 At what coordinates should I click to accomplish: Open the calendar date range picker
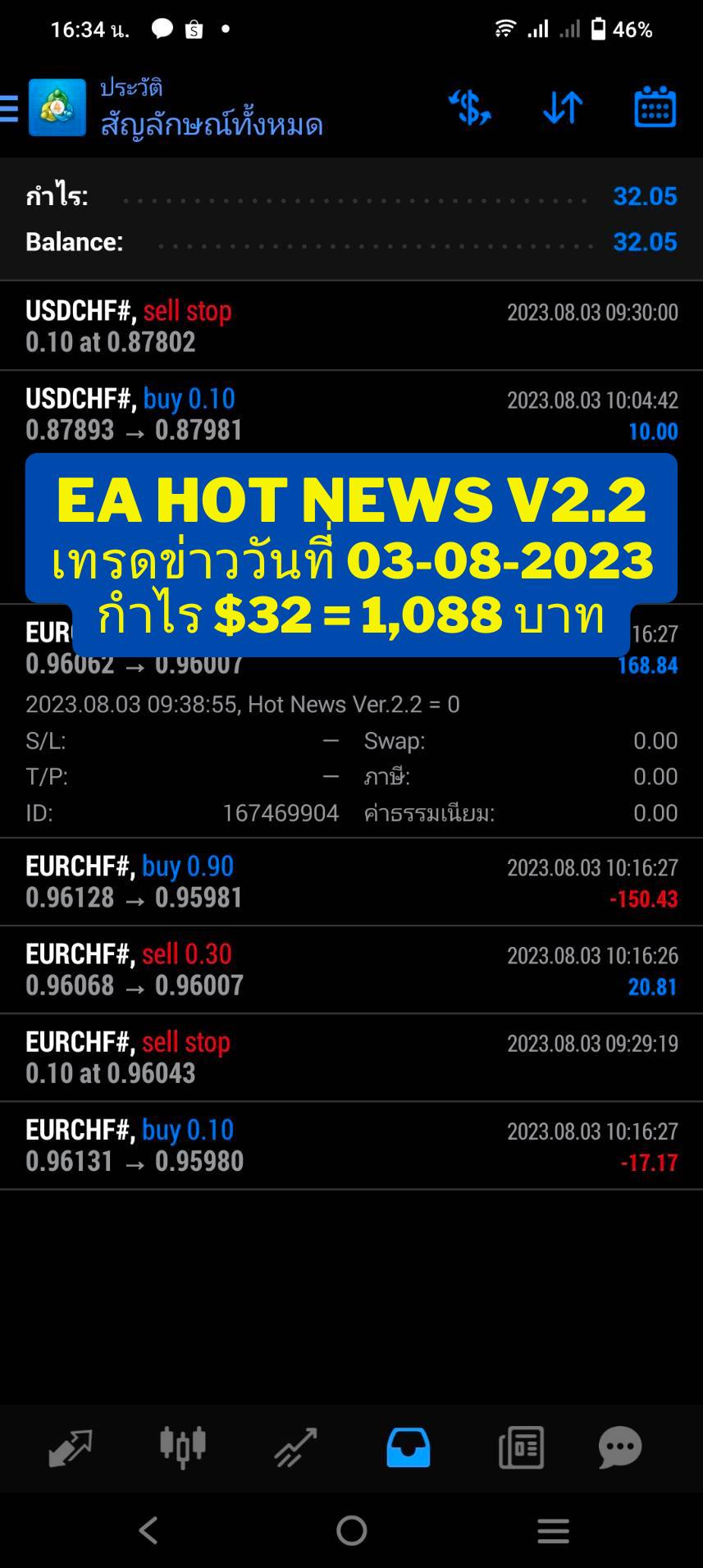pos(655,107)
